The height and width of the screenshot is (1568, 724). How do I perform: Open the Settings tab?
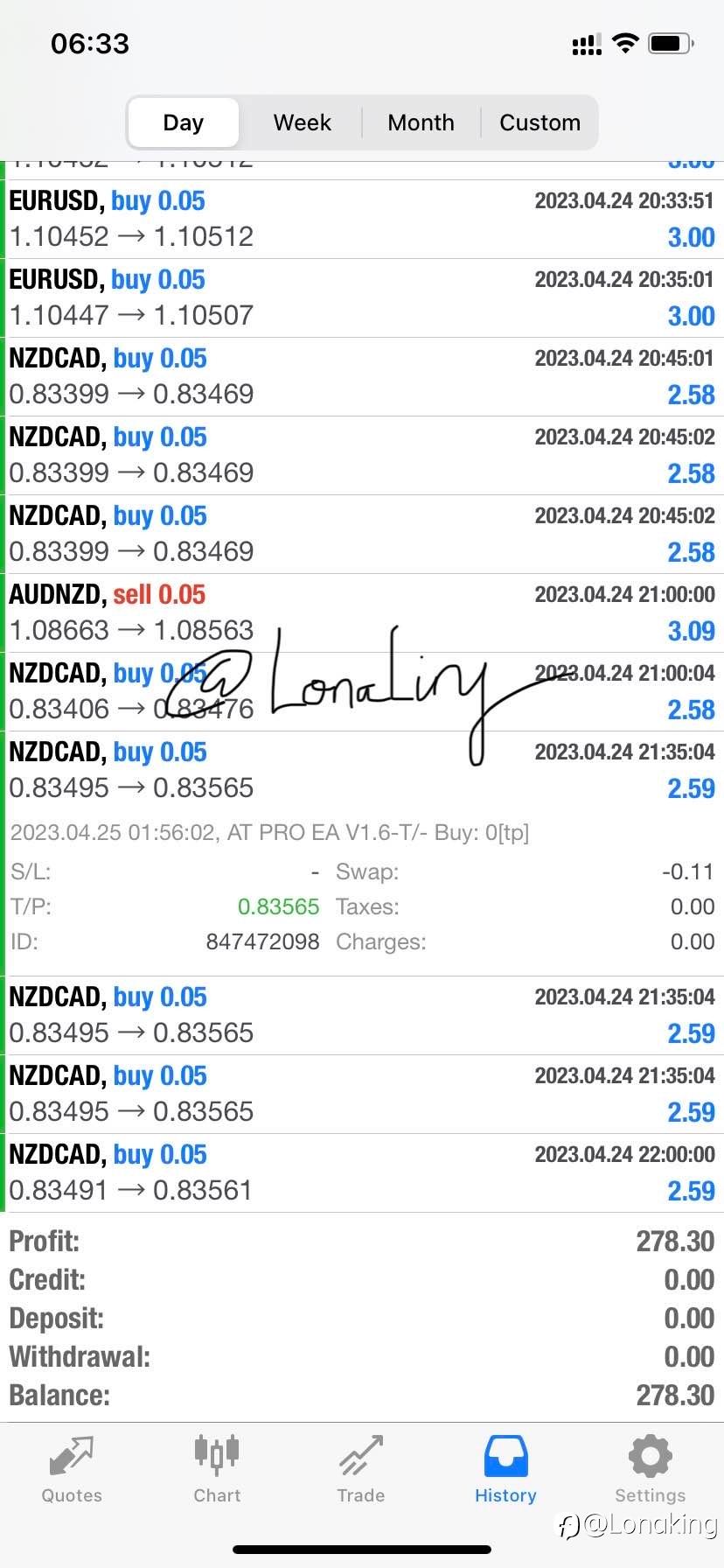(x=651, y=1470)
